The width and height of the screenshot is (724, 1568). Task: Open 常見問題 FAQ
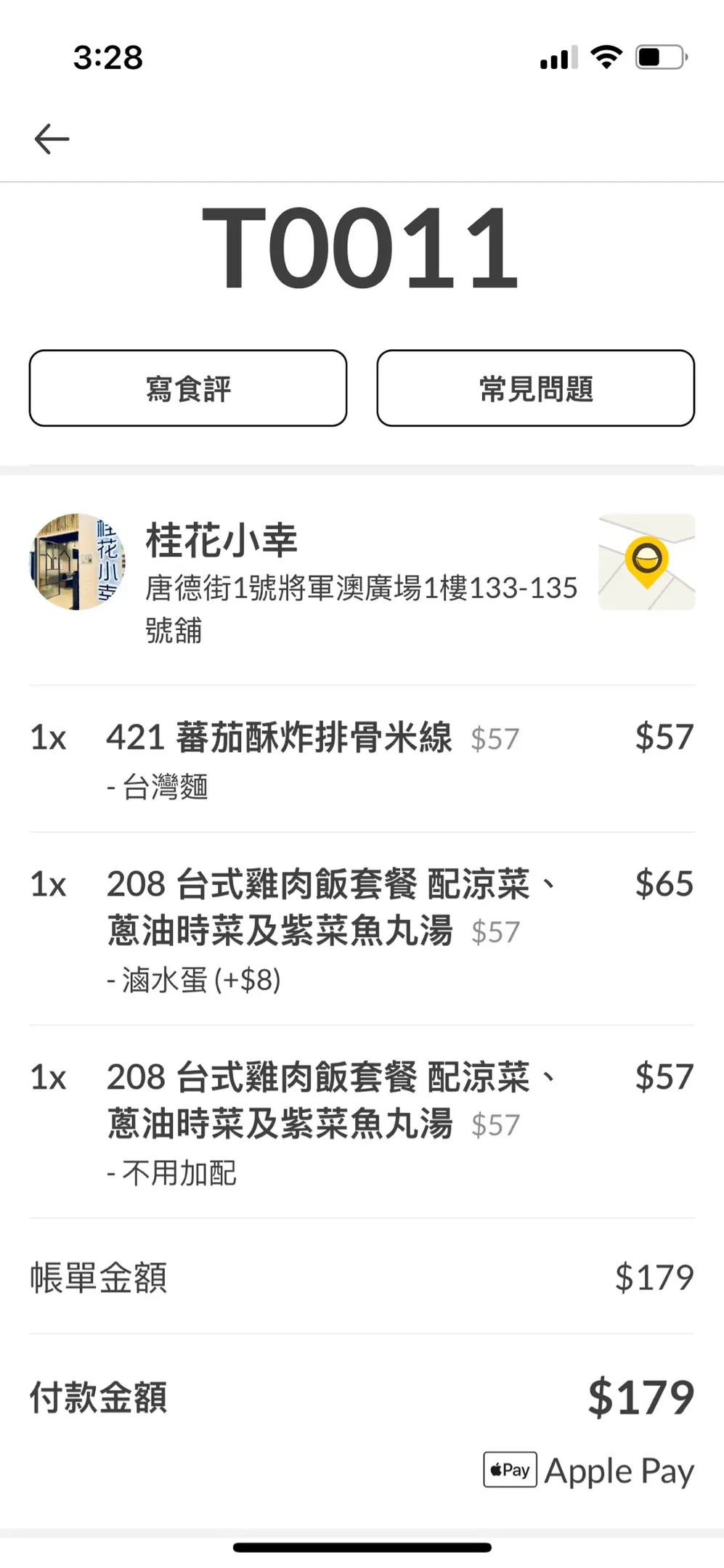click(x=536, y=388)
